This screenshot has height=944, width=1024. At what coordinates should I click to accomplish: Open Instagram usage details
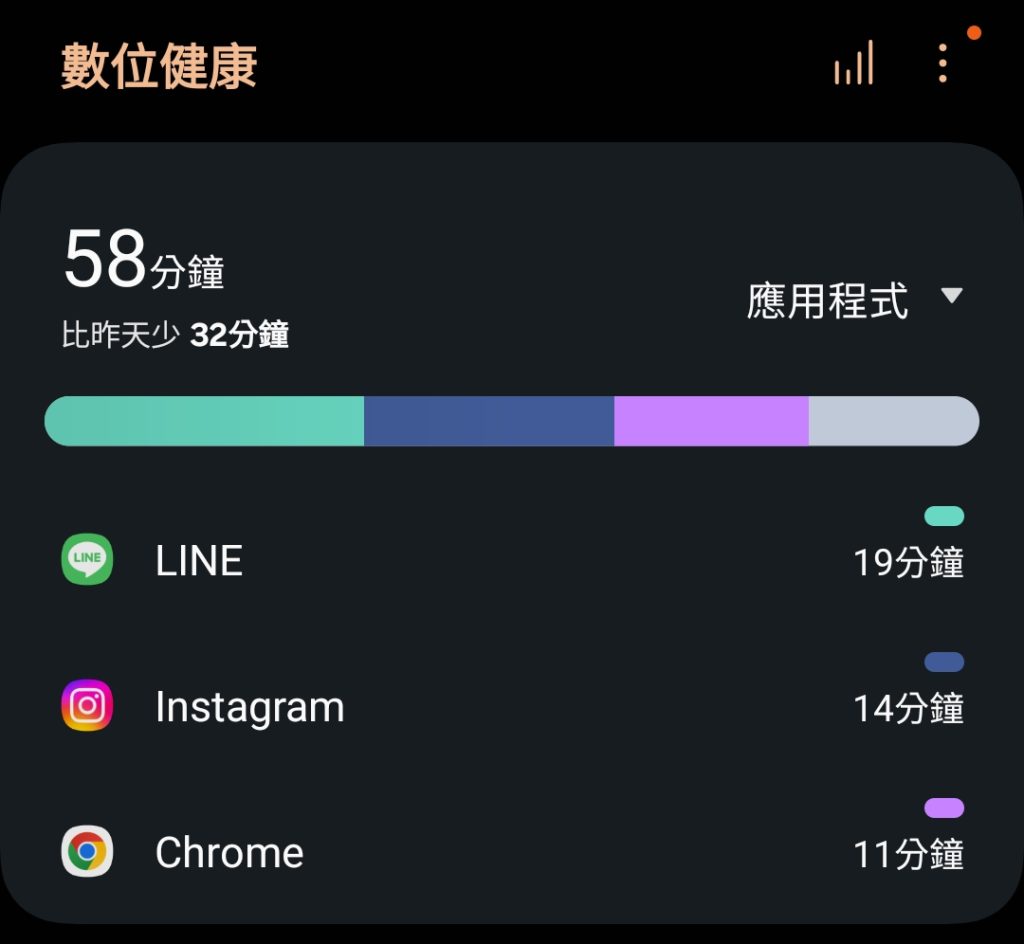tap(510, 707)
